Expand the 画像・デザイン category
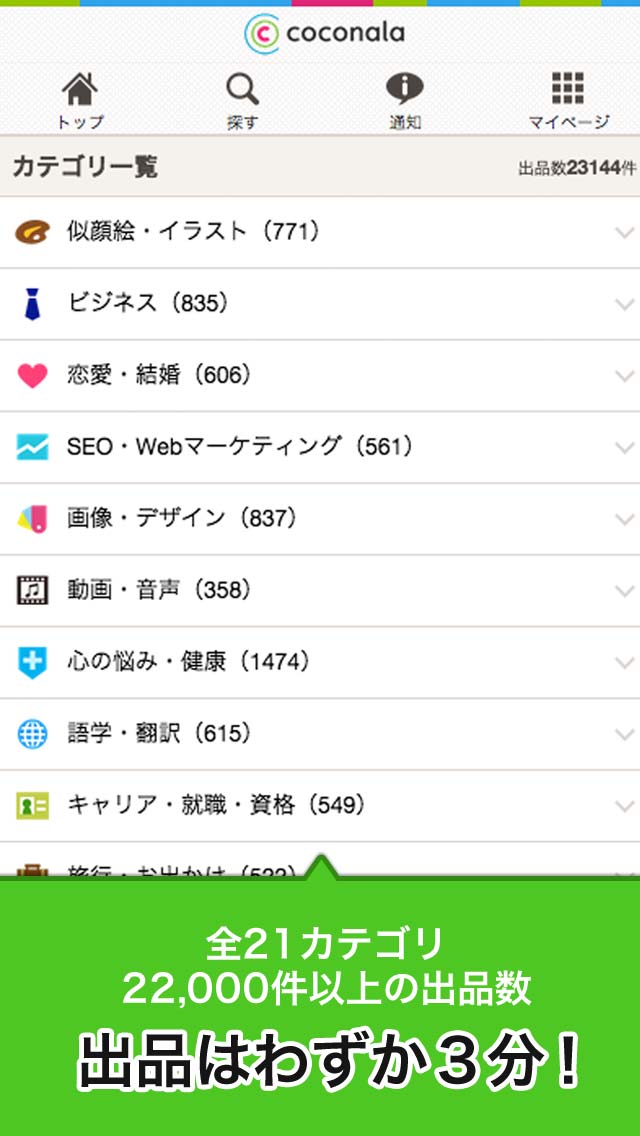640x1136 pixels. (320, 519)
